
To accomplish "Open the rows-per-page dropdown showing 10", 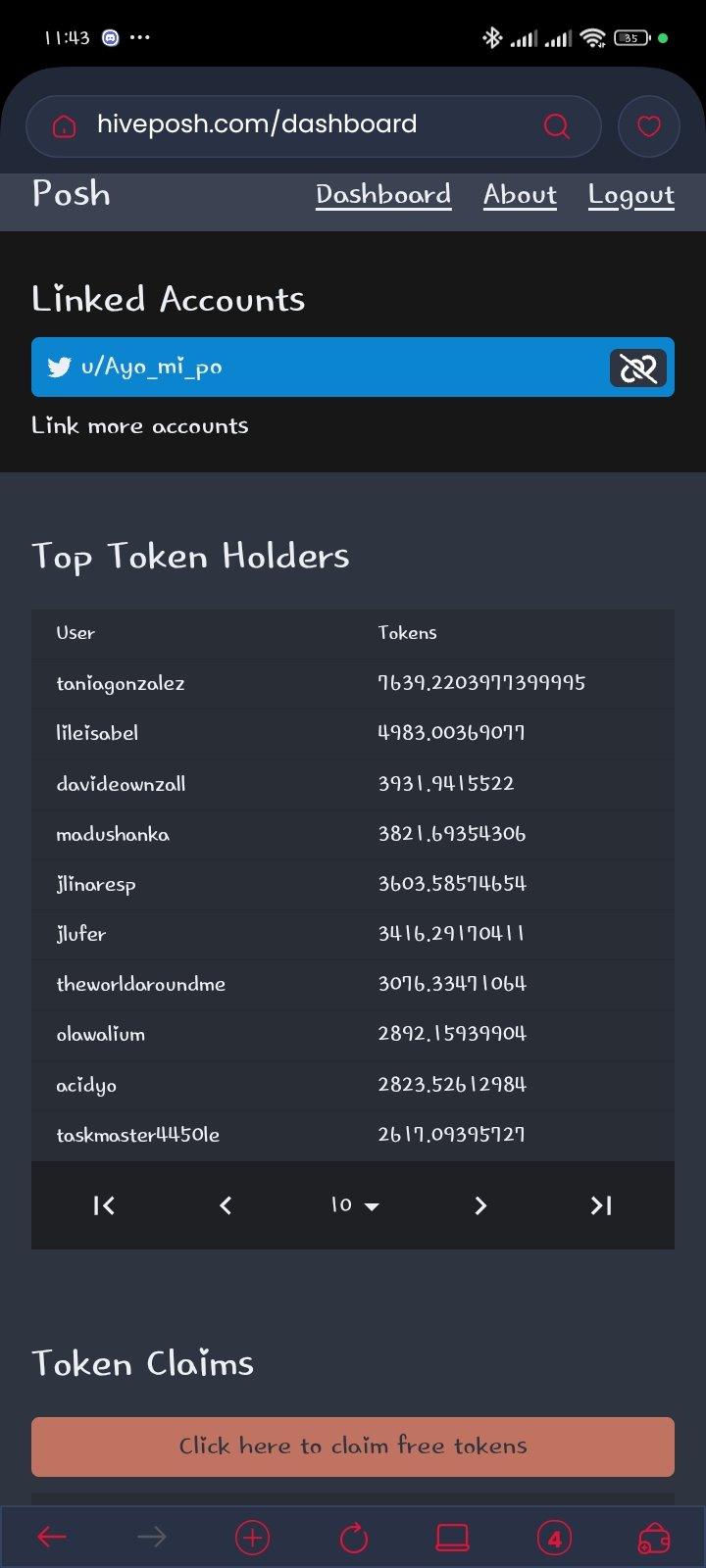I will pyautogui.click(x=354, y=1205).
